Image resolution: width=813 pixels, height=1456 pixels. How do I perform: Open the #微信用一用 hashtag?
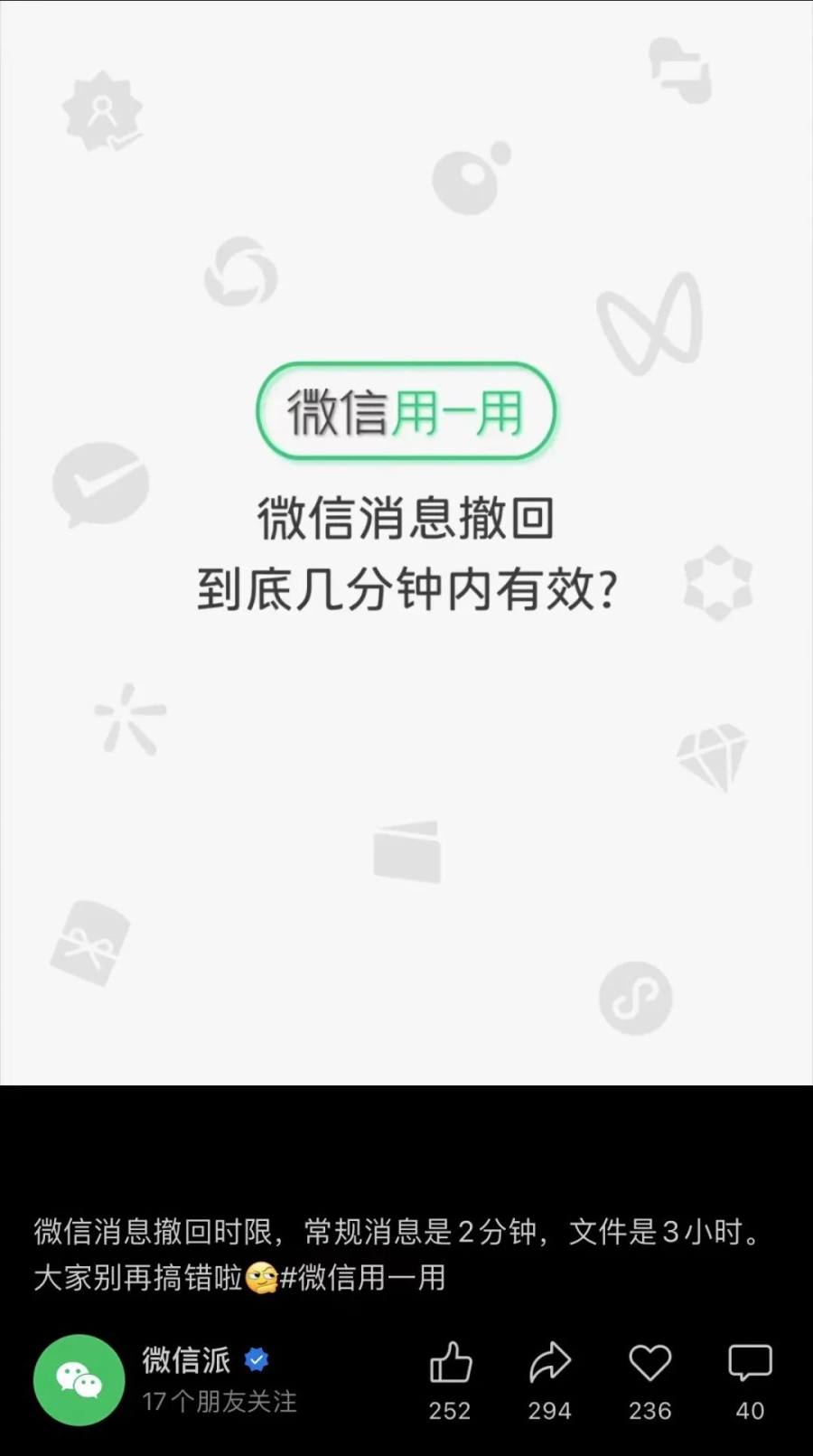363,1278
